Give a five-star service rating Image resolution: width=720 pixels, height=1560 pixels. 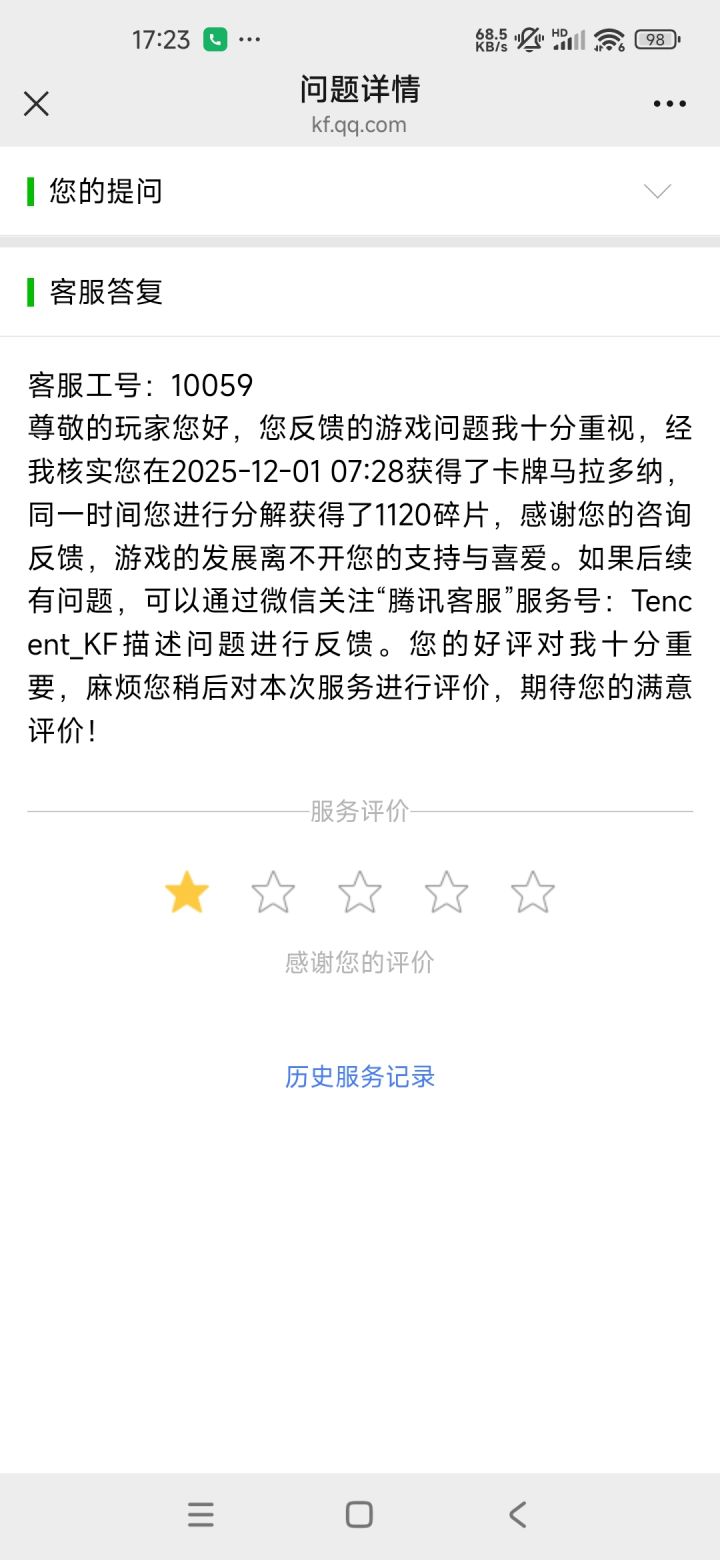click(533, 892)
